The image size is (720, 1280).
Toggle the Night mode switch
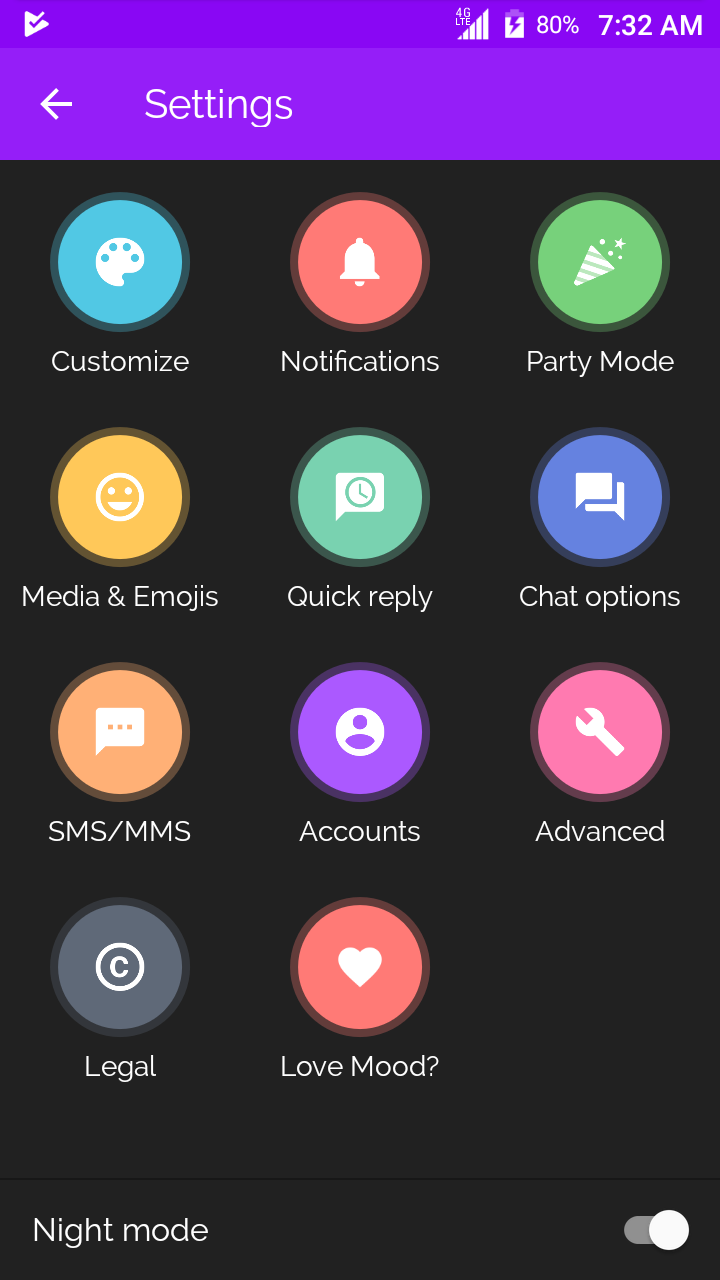[x=656, y=1230]
